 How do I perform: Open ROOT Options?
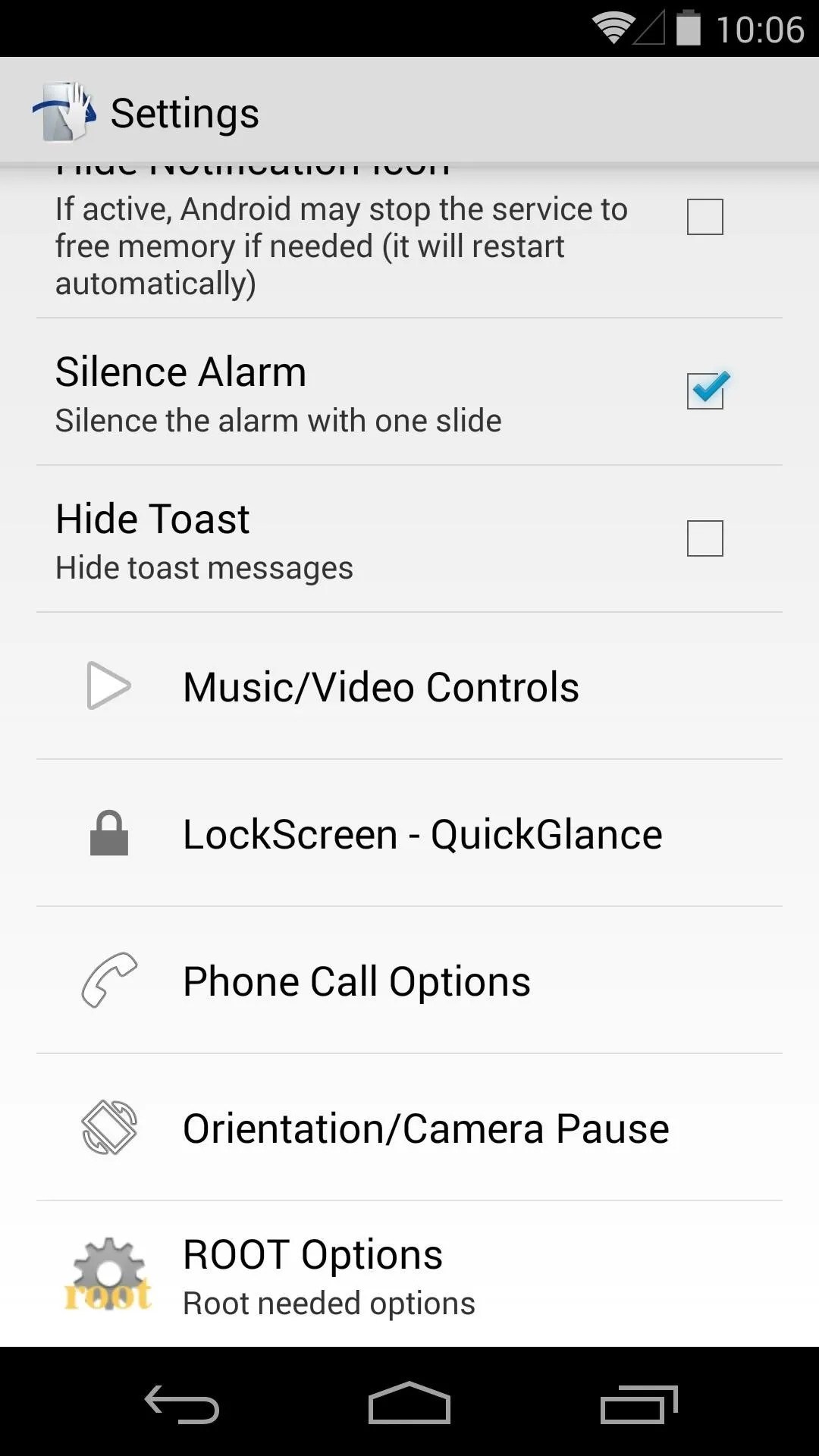coord(409,1275)
